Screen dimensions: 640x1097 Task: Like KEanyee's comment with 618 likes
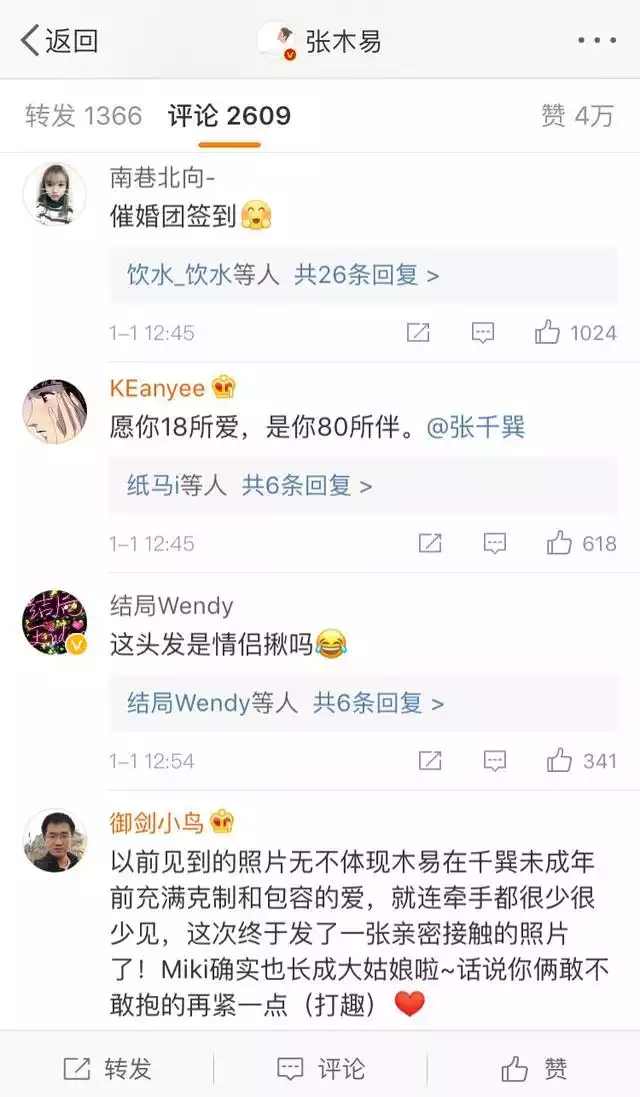[x=581, y=543]
